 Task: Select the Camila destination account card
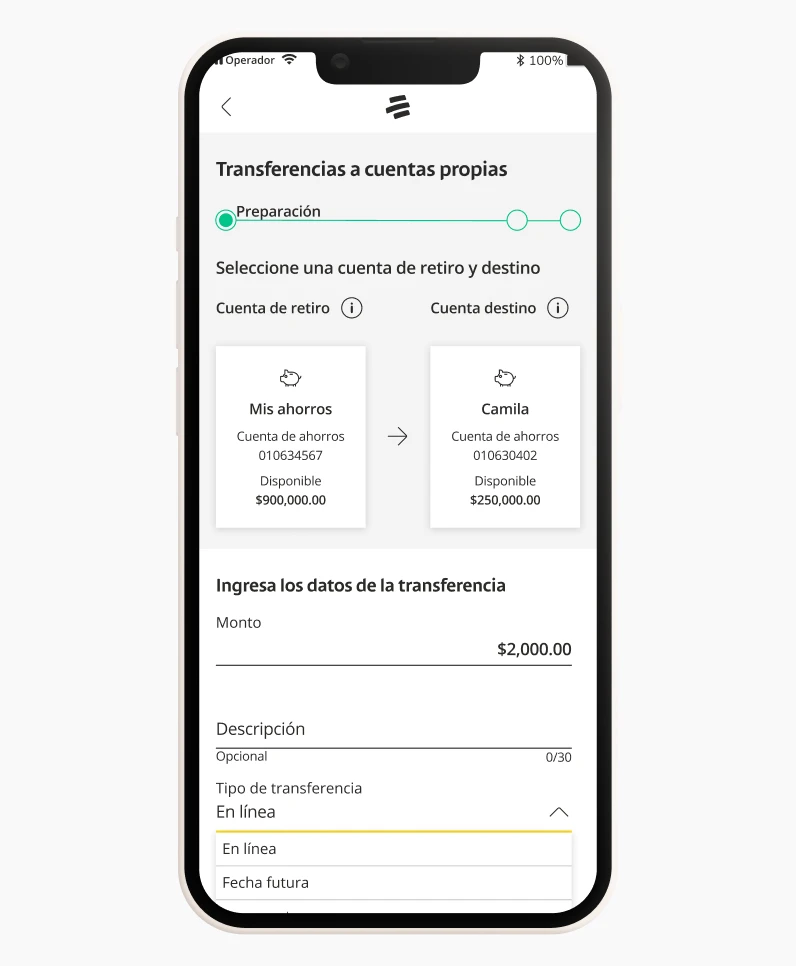click(x=505, y=437)
